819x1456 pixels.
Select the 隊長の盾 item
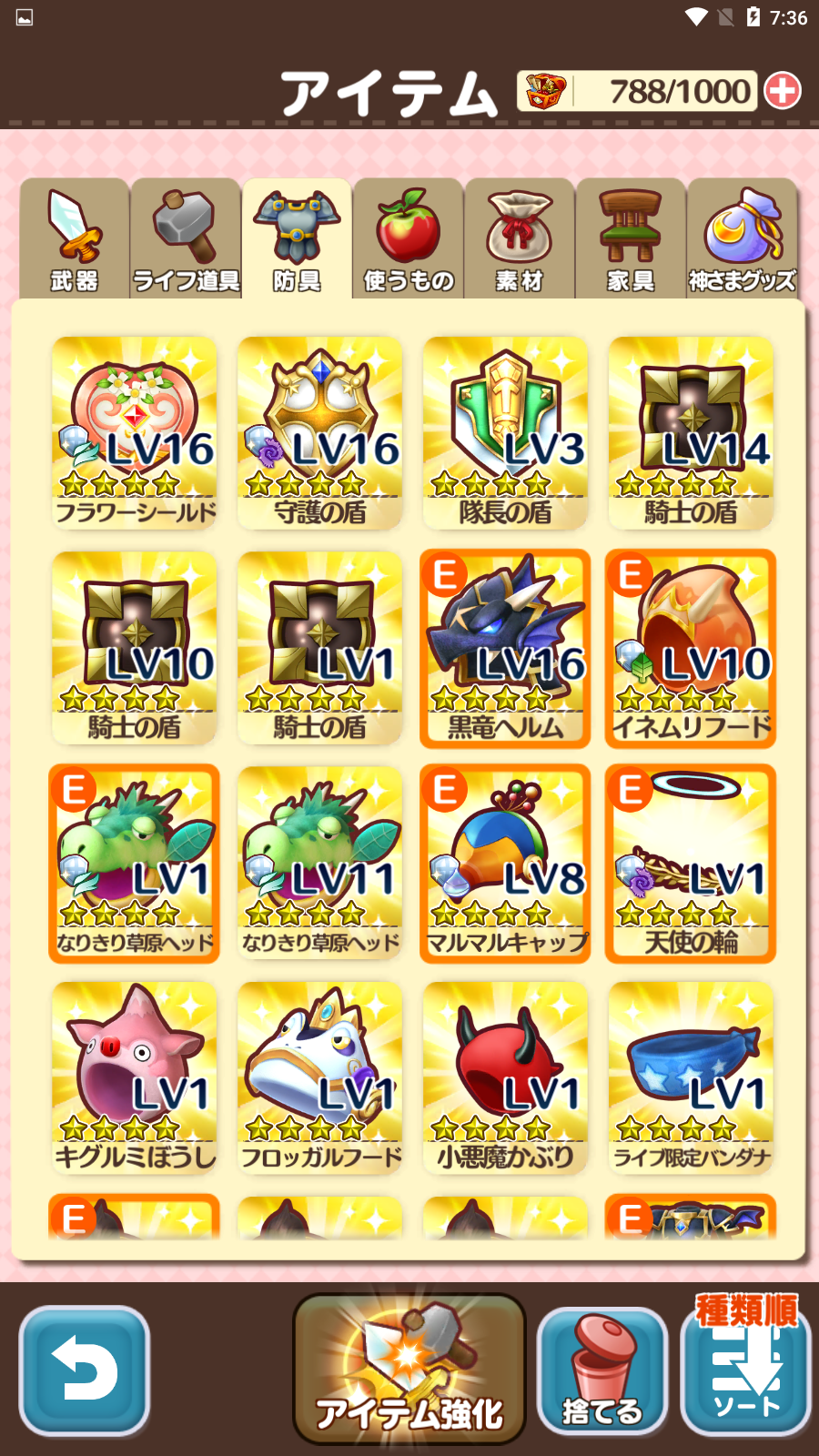[506, 433]
